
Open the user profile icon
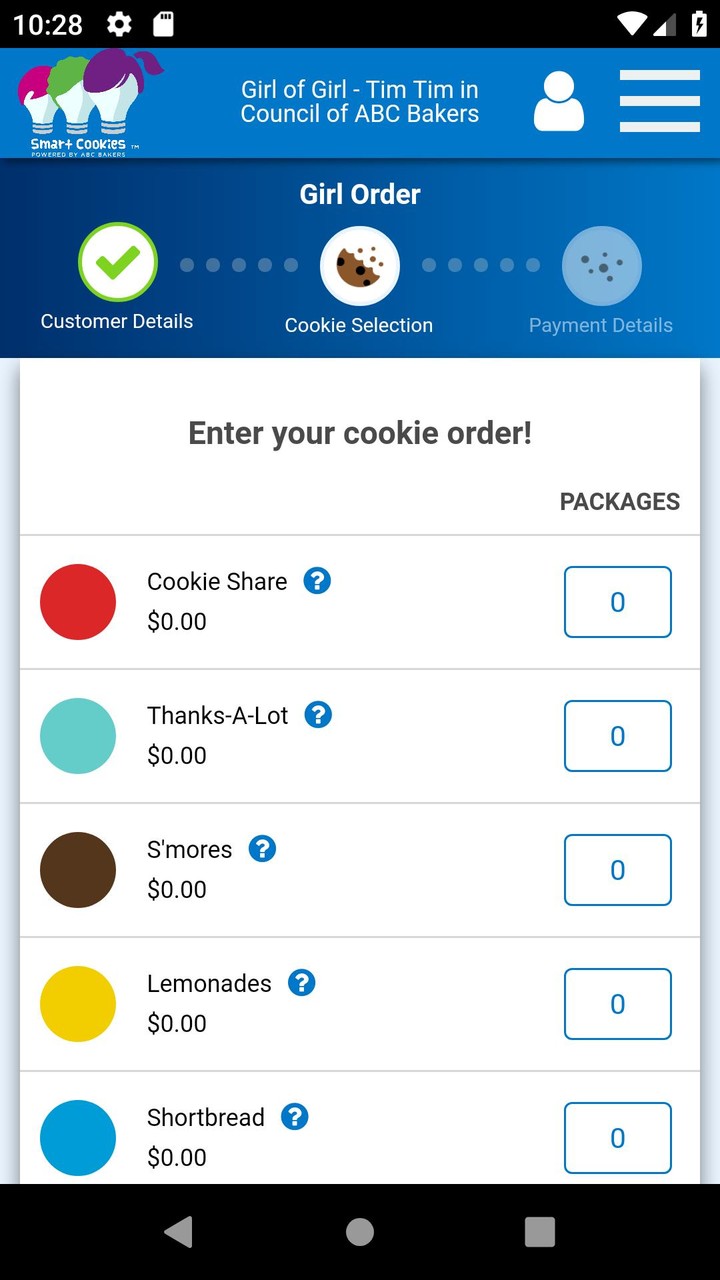click(x=558, y=101)
